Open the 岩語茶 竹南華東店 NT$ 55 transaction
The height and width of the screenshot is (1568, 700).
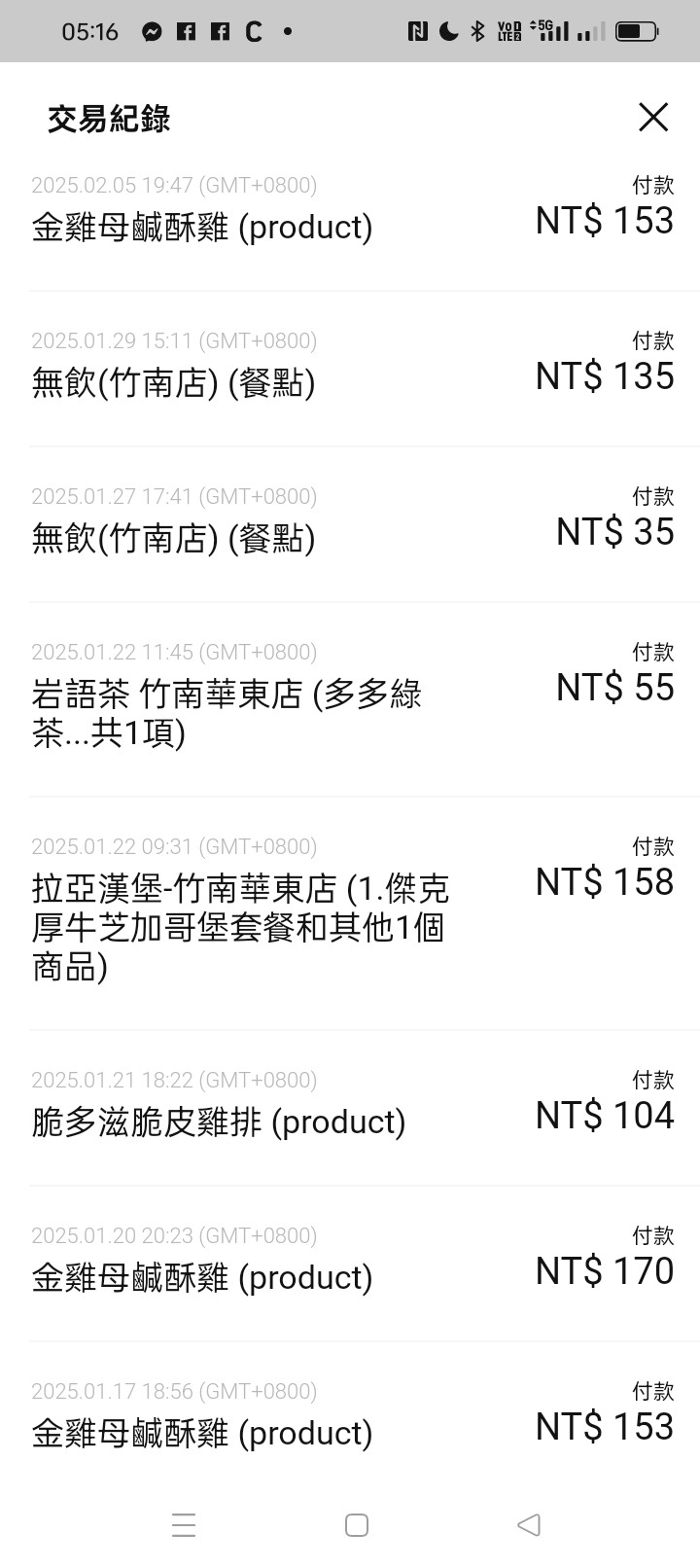tap(352, 699)
